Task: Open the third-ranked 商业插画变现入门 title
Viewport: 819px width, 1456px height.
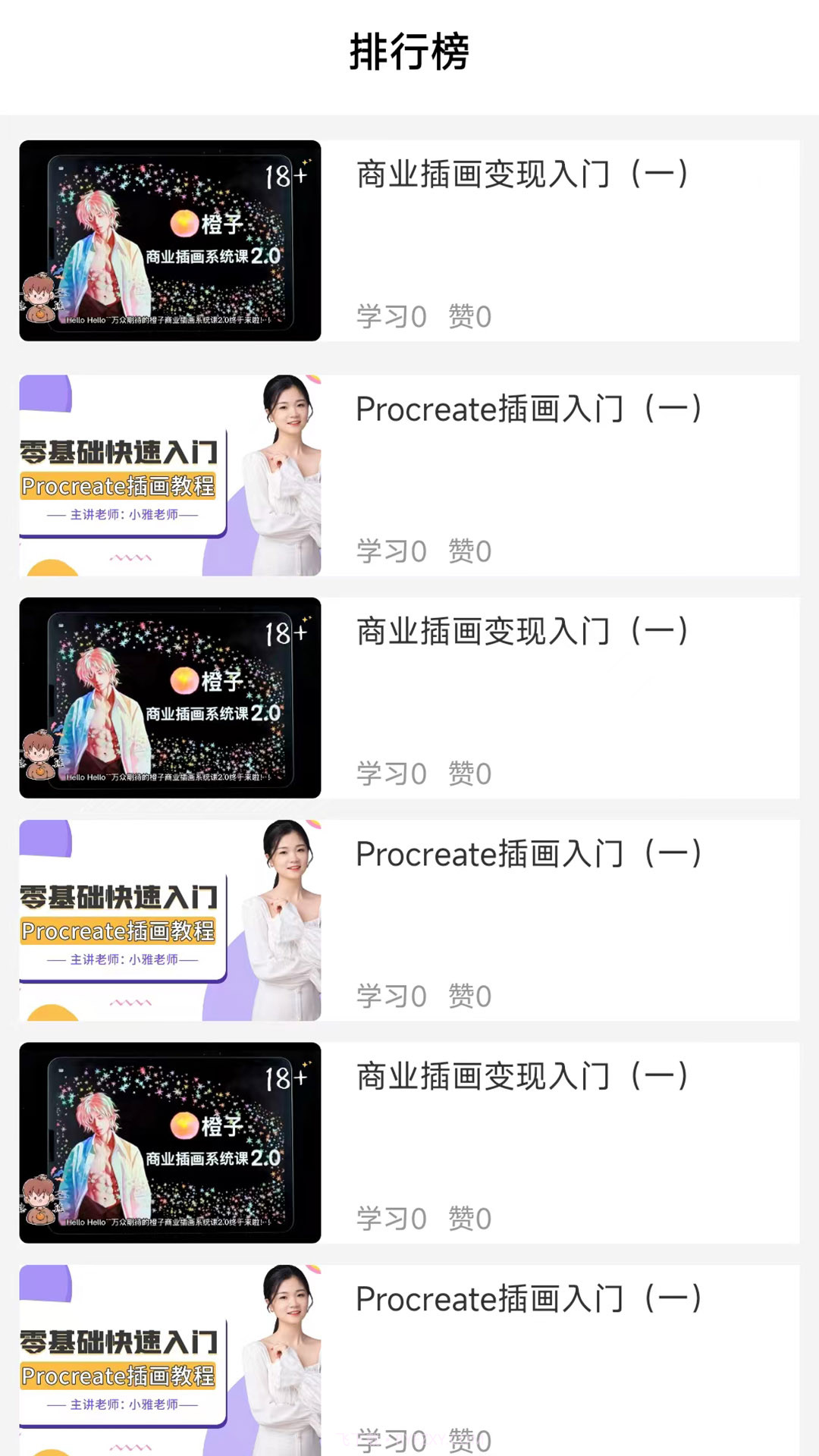Action: 522,630
